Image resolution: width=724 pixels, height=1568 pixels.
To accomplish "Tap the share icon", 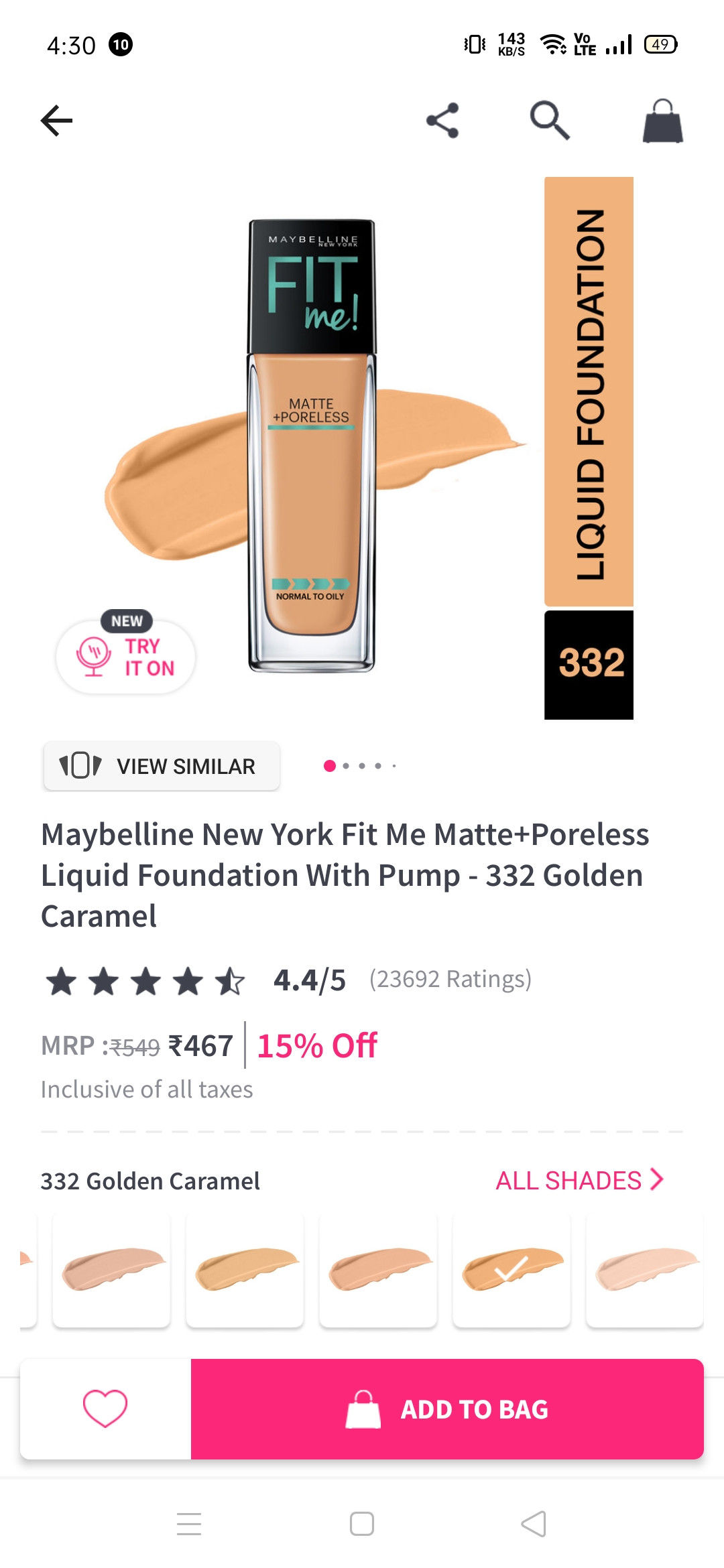I will (442, 119).
